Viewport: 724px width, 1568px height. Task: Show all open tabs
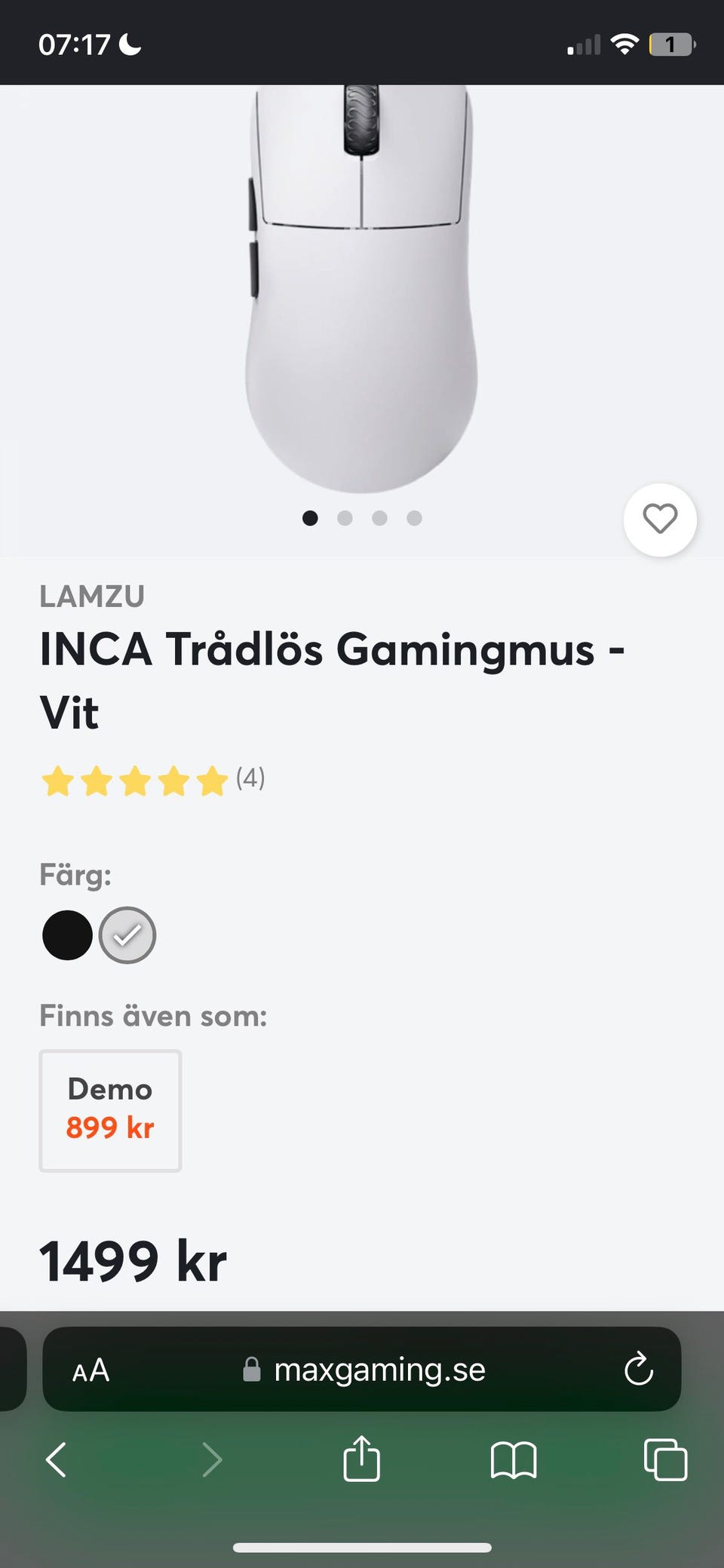665,1460
